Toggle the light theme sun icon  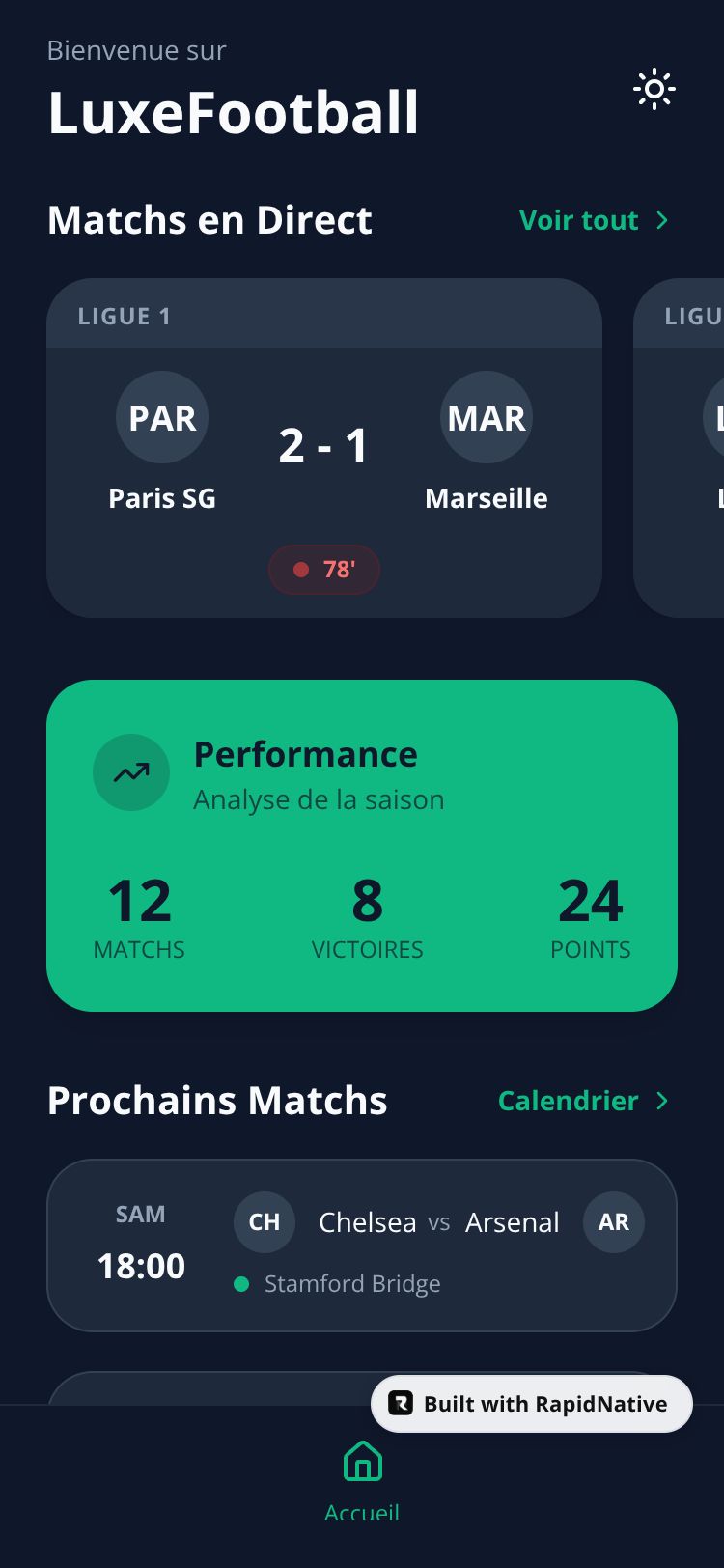(654, 90)
